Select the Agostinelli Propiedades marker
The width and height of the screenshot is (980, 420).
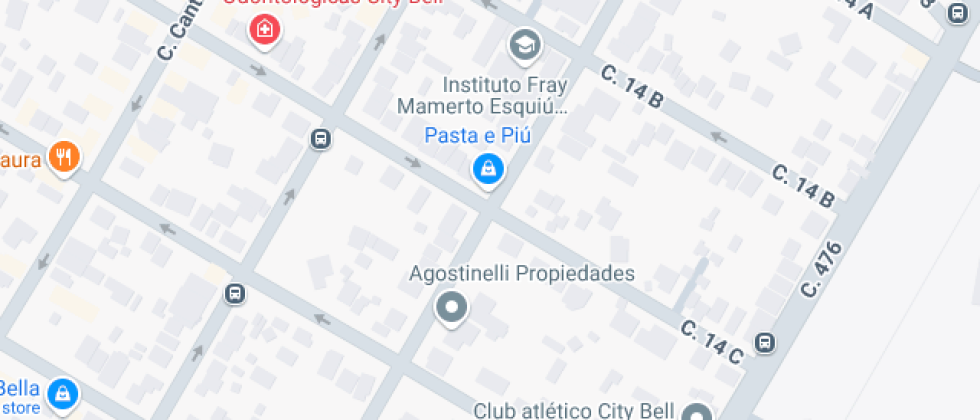coord(452,307)
